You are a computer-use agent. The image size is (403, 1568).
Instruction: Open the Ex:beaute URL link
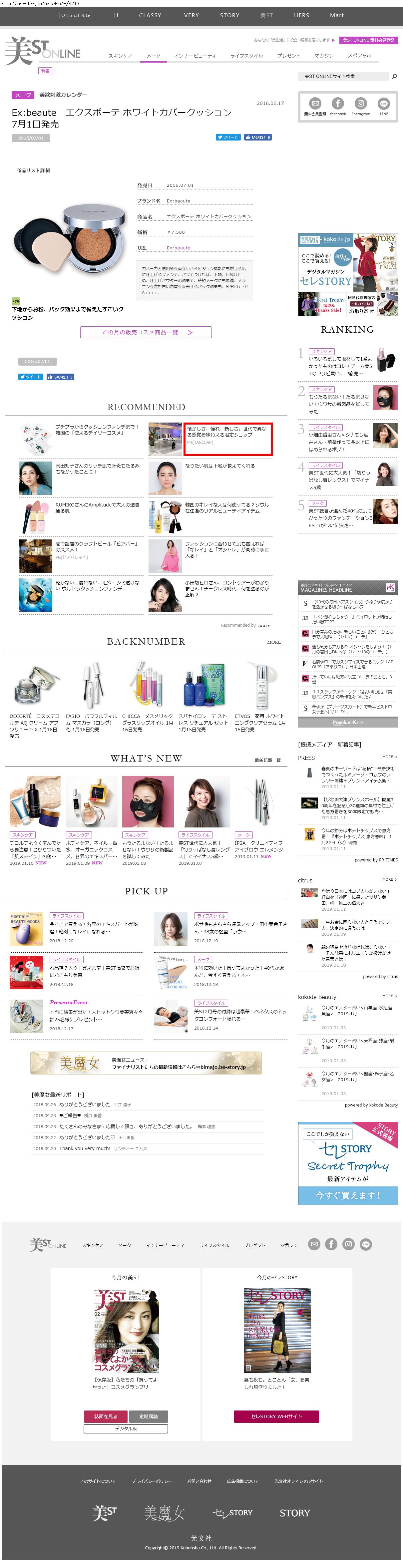click(x=179, y=248)
